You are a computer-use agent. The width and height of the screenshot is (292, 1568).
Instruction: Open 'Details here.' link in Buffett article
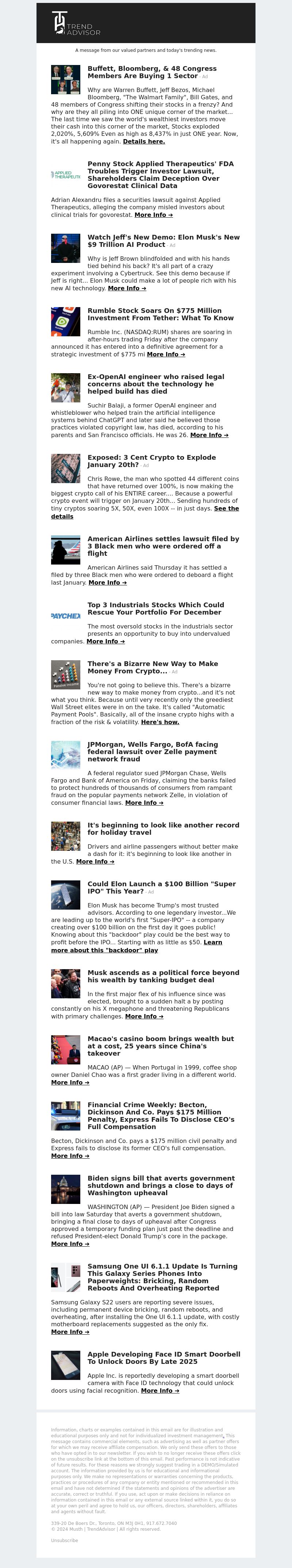143,141
